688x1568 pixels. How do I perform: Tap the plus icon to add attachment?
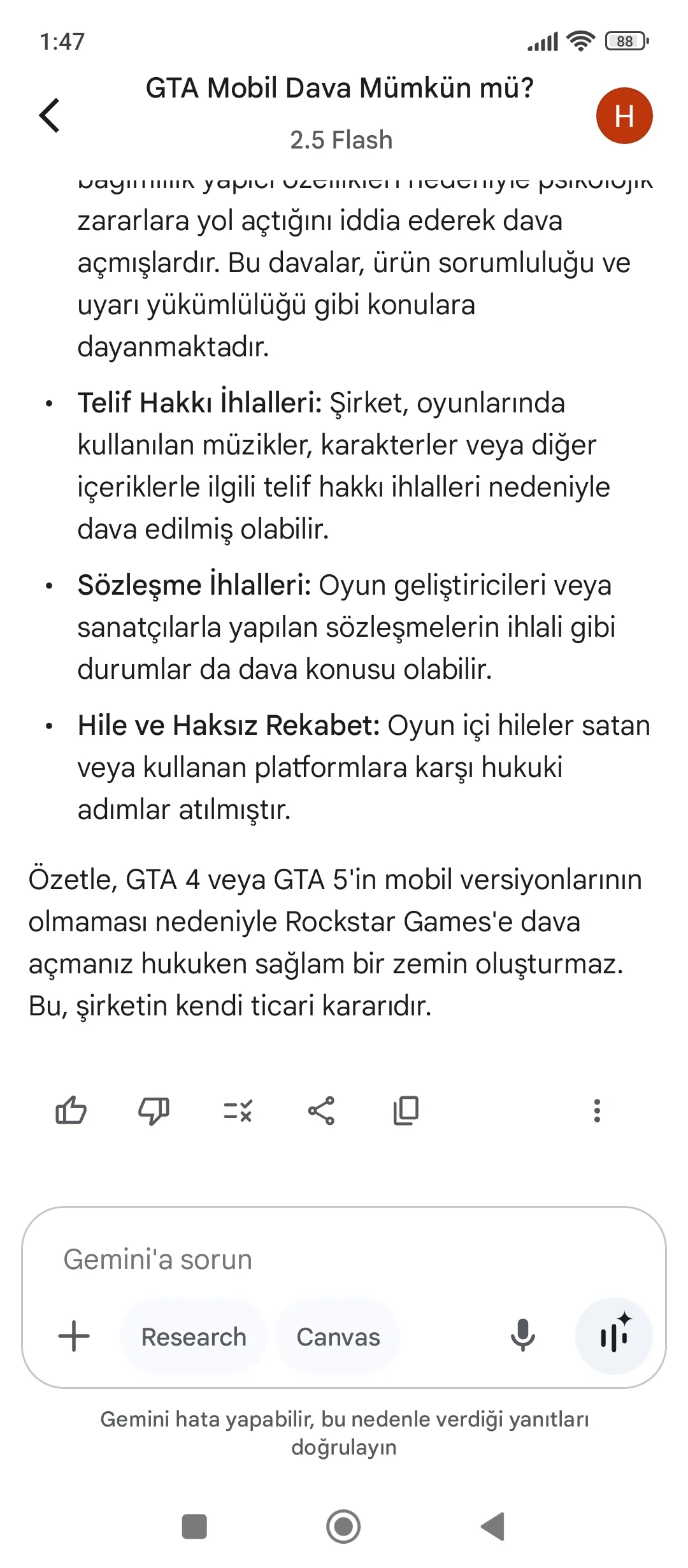tap(74, 1336)
